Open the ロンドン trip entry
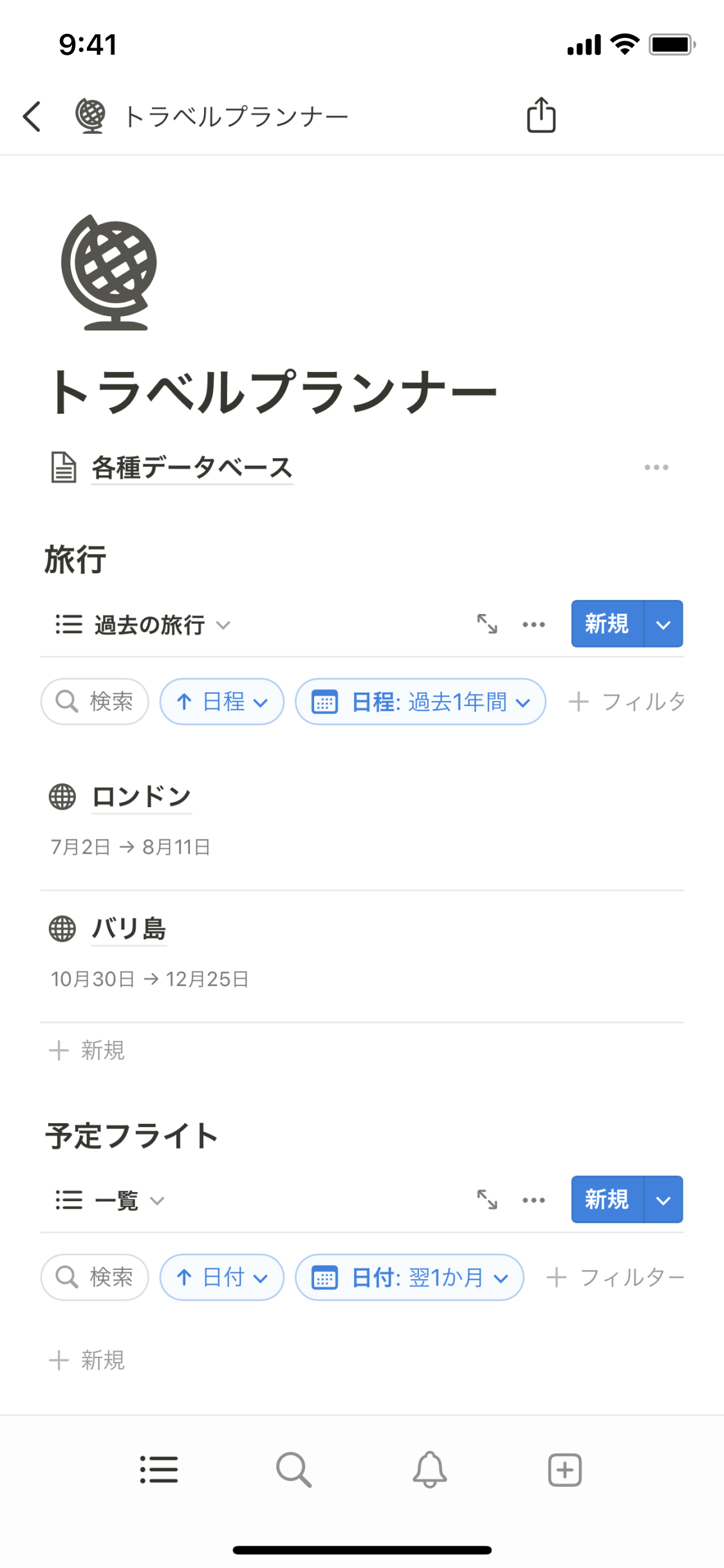This screenshot has height=1568, width=724. pos(142,797)
